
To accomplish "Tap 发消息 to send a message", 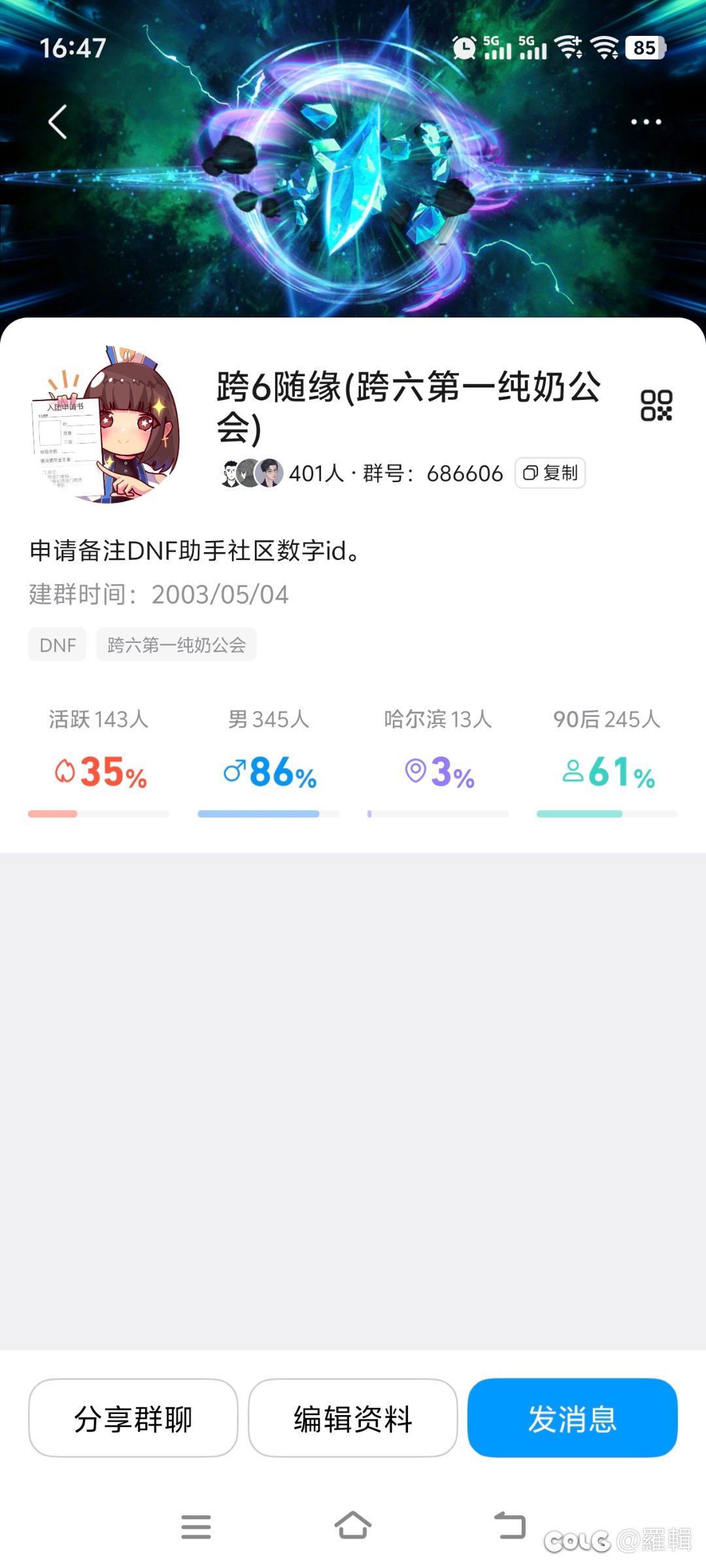I will pyautogui.click(x=572, y=1418).
